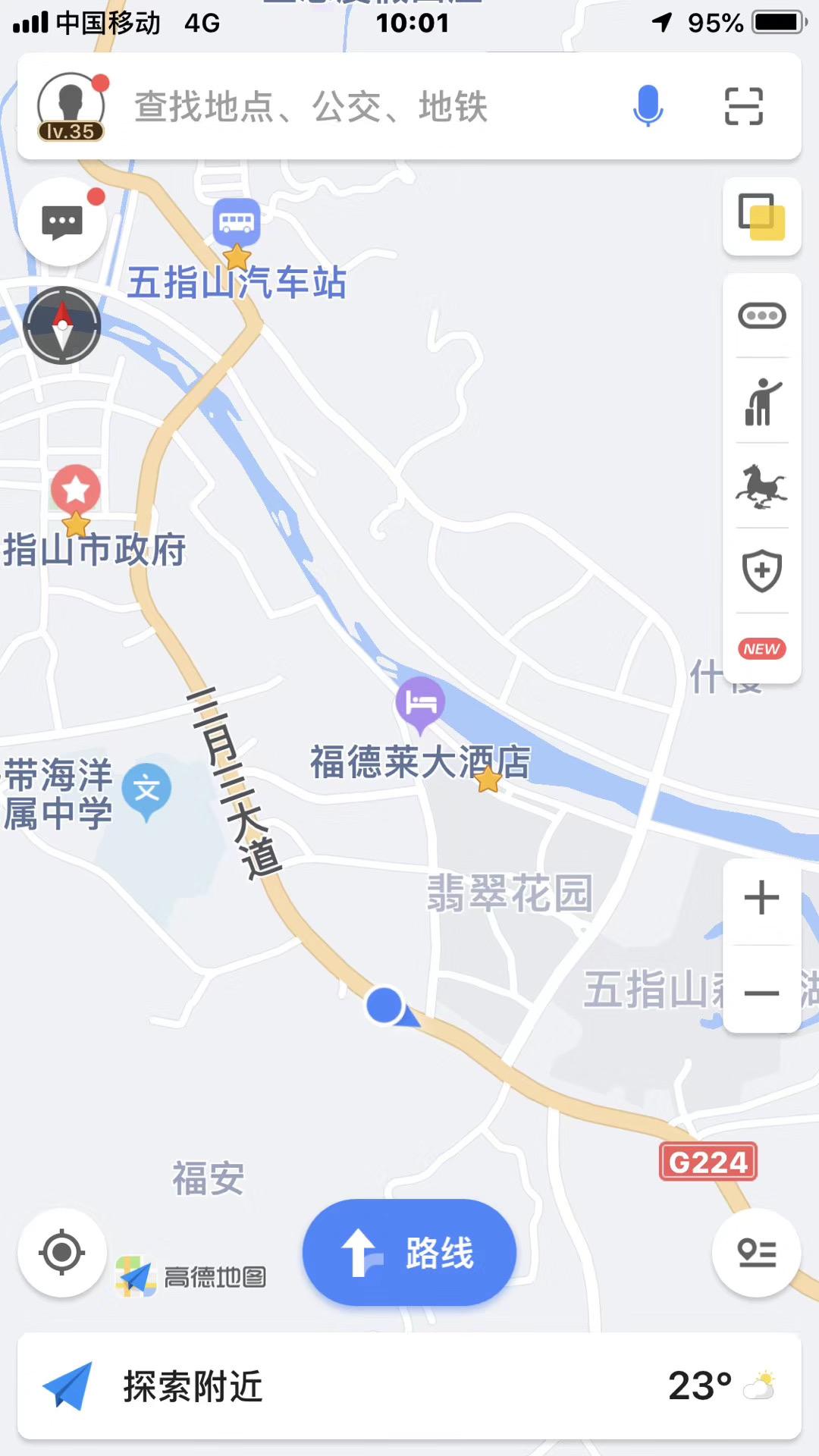
Task: Open the horse icon in the side toolbar
Action: coord(762,486)
